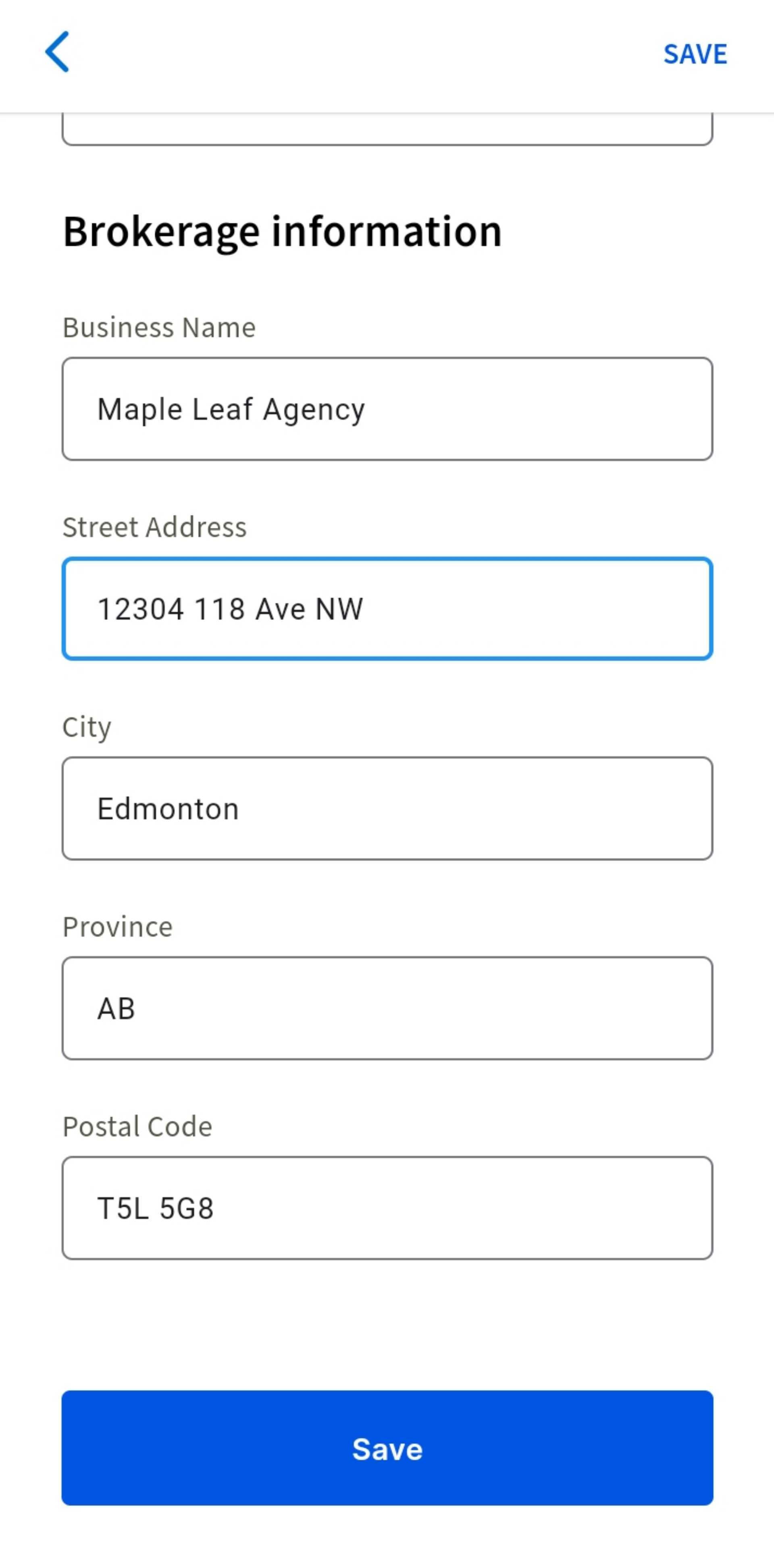The height and width of the screenshot is (1568, 774).
Task: Edit the Business Name field
Action: 387,409
